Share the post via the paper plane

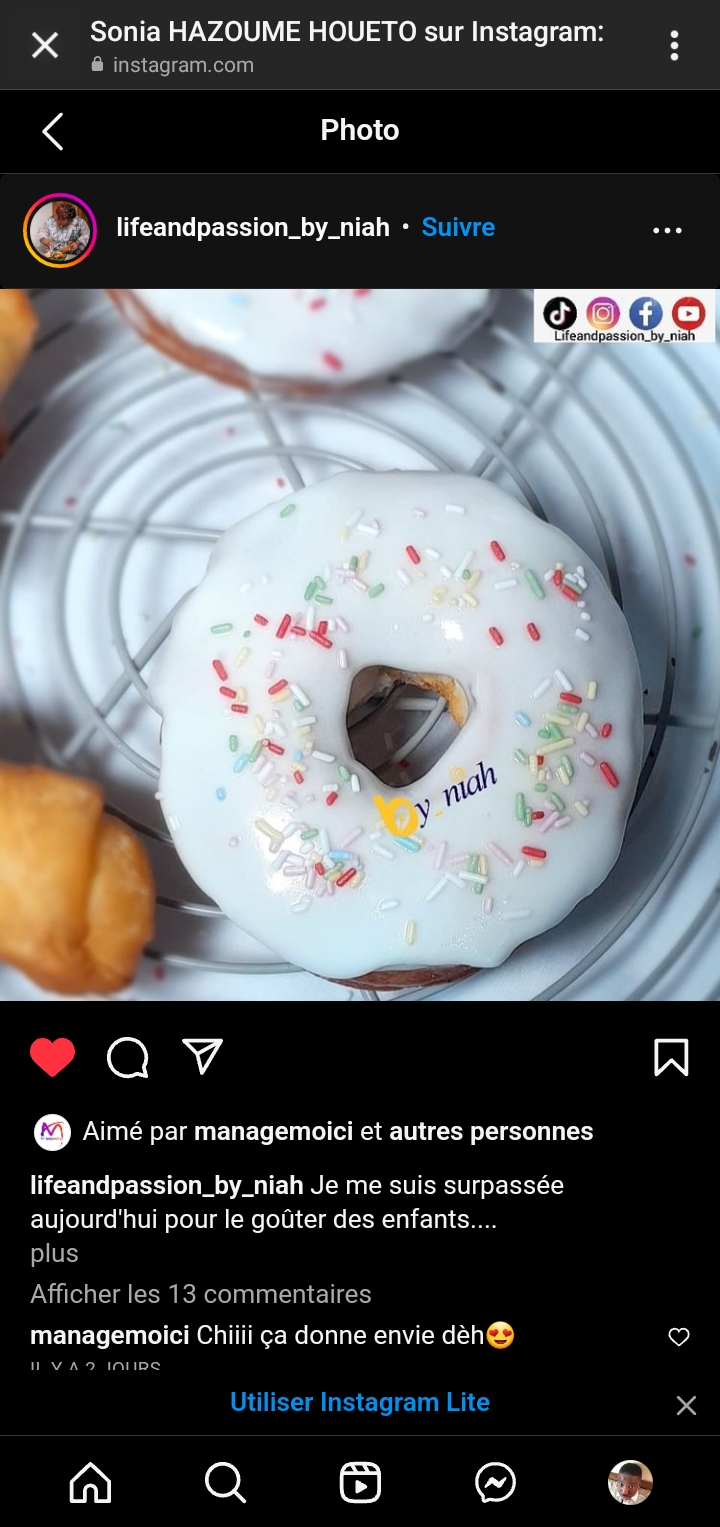[x=202, y=1057]
